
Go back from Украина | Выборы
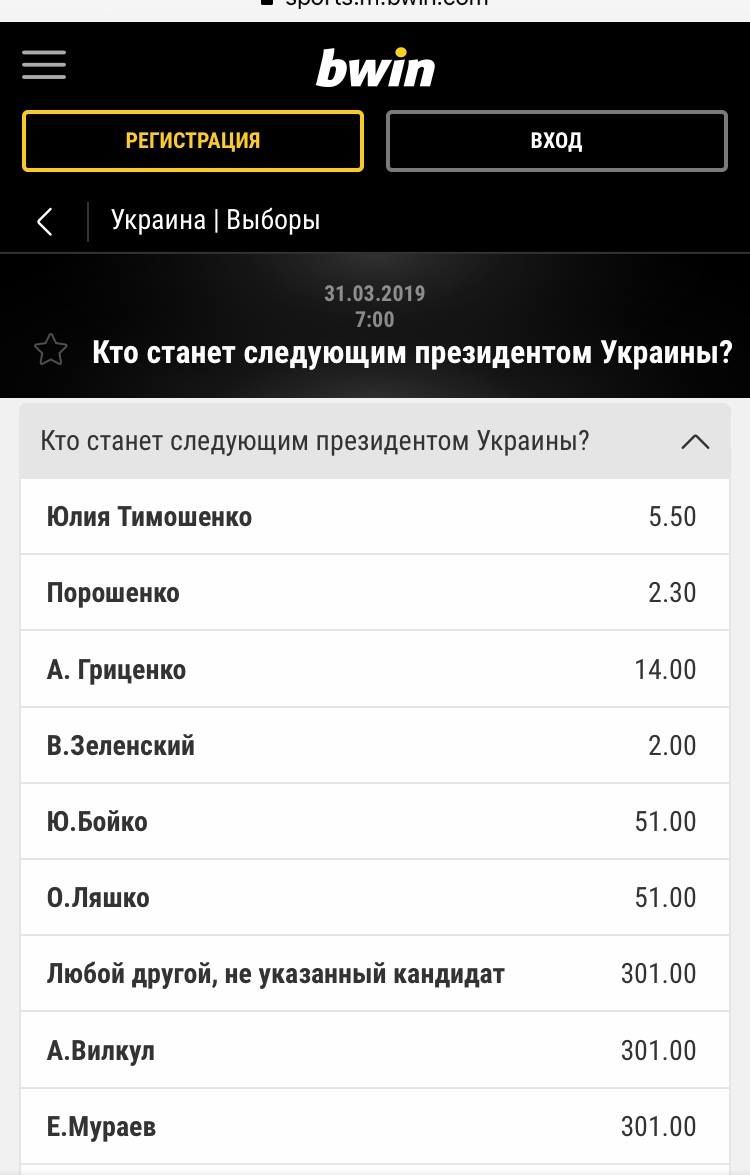tap(45, 221)
